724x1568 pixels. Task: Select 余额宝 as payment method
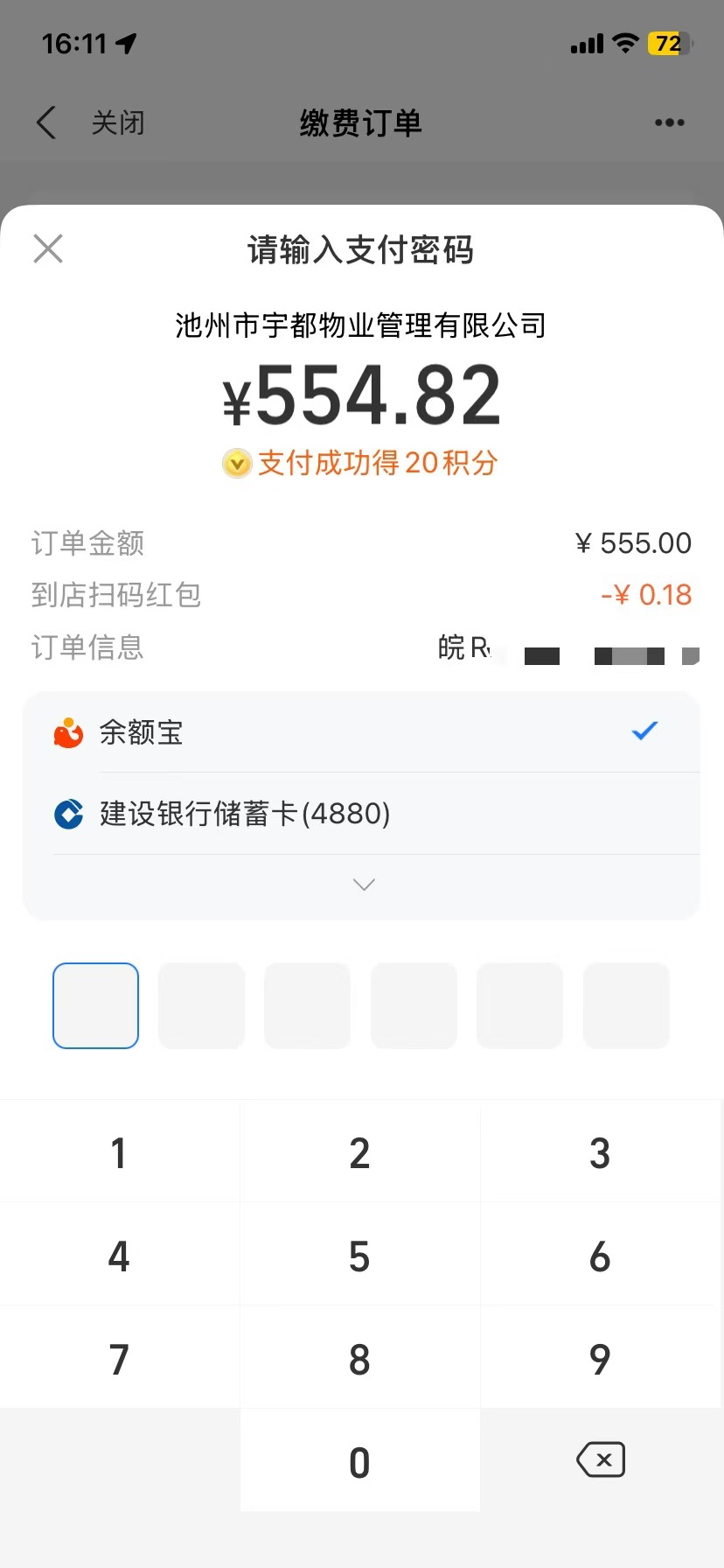(x=361, y=732)
